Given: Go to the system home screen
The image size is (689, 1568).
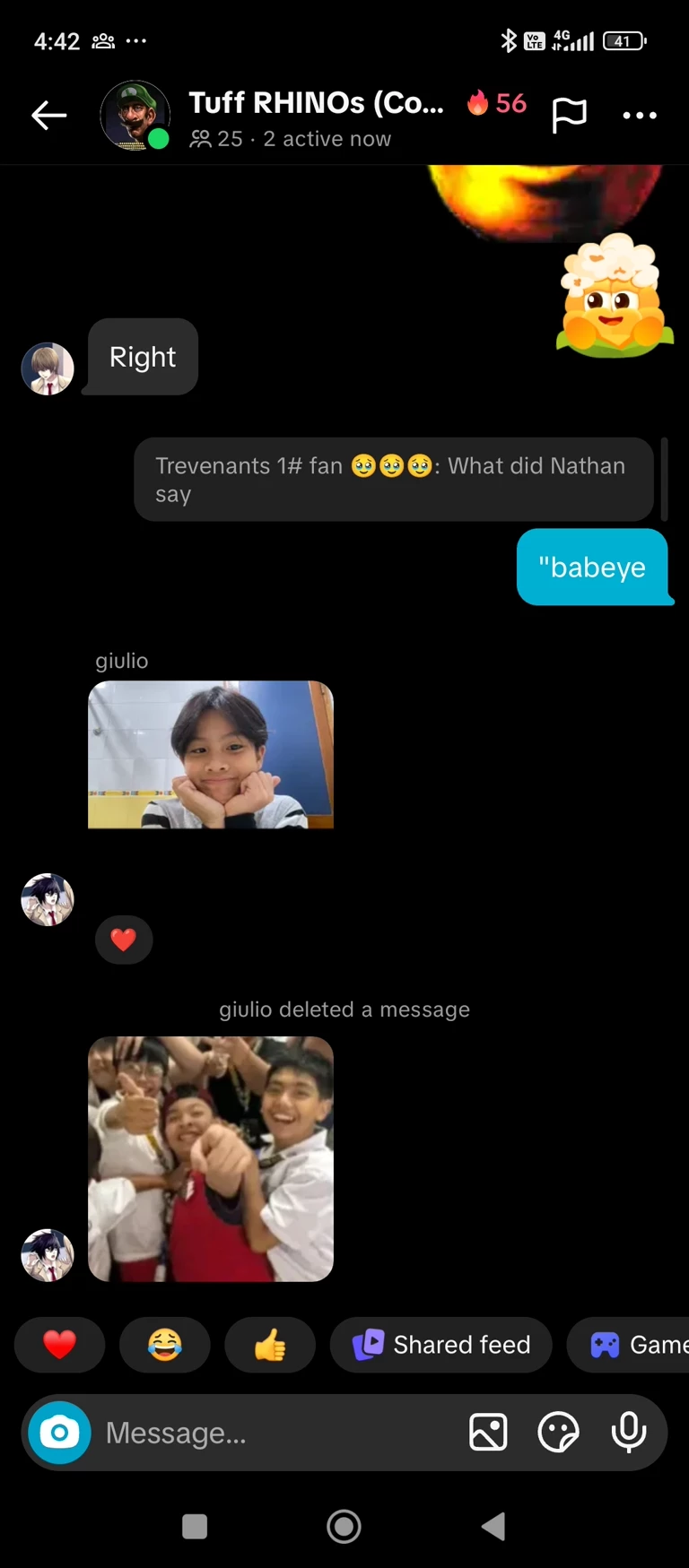Looking at the screenshot, I should click(x=344, y=1526).
